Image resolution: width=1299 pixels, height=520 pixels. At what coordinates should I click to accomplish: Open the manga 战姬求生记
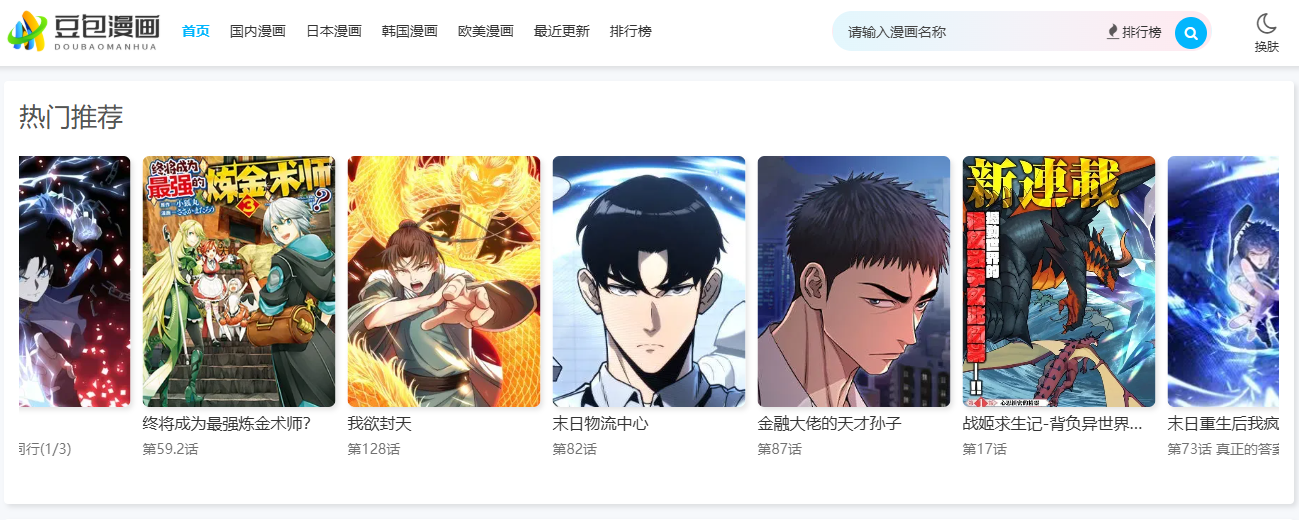pos(1058,281)
